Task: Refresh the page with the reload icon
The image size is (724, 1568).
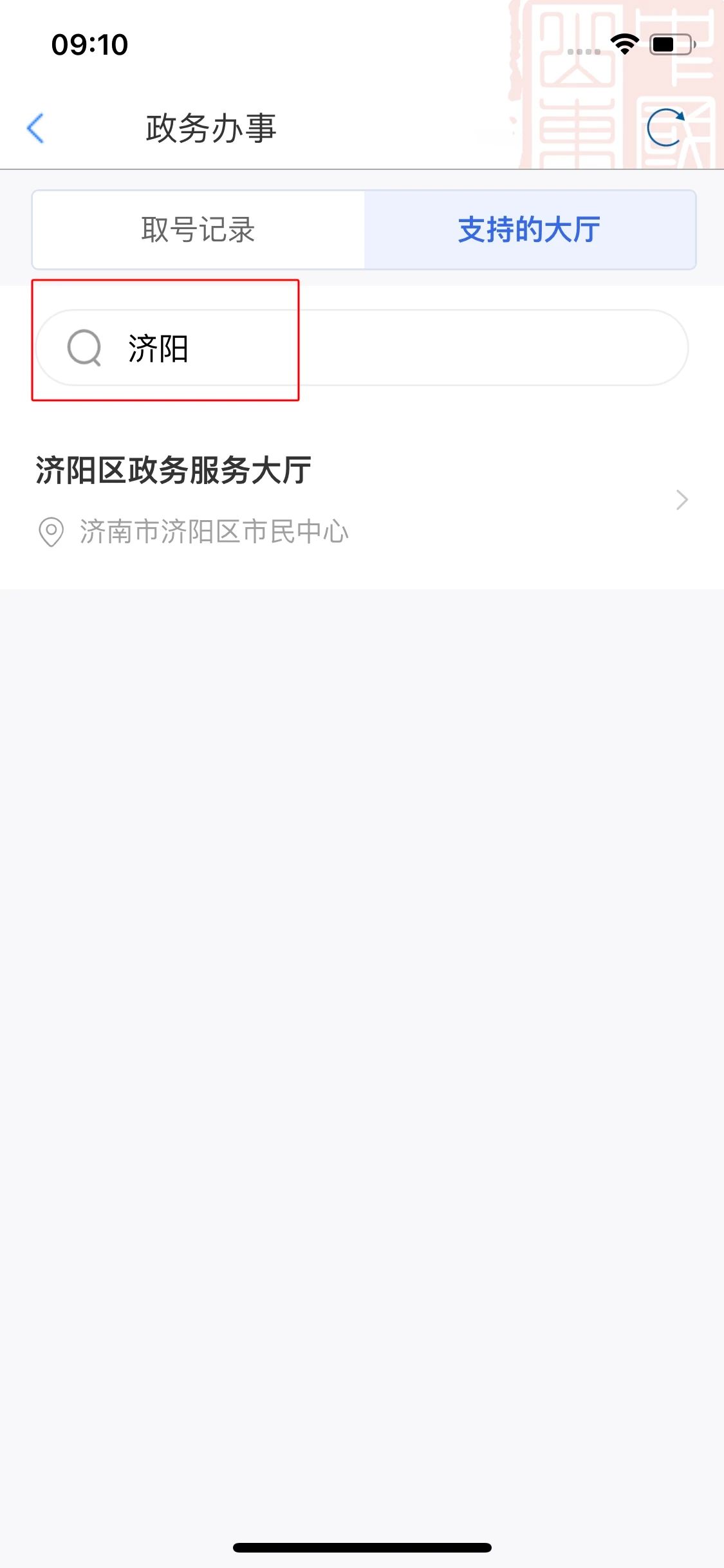Action: point(666,127)
